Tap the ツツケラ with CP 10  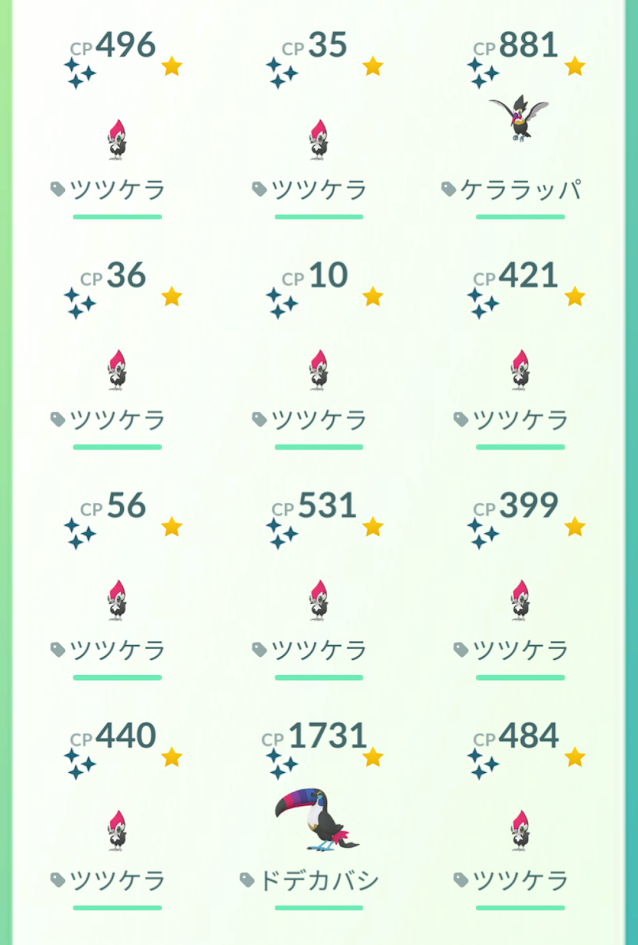point(319,370)
